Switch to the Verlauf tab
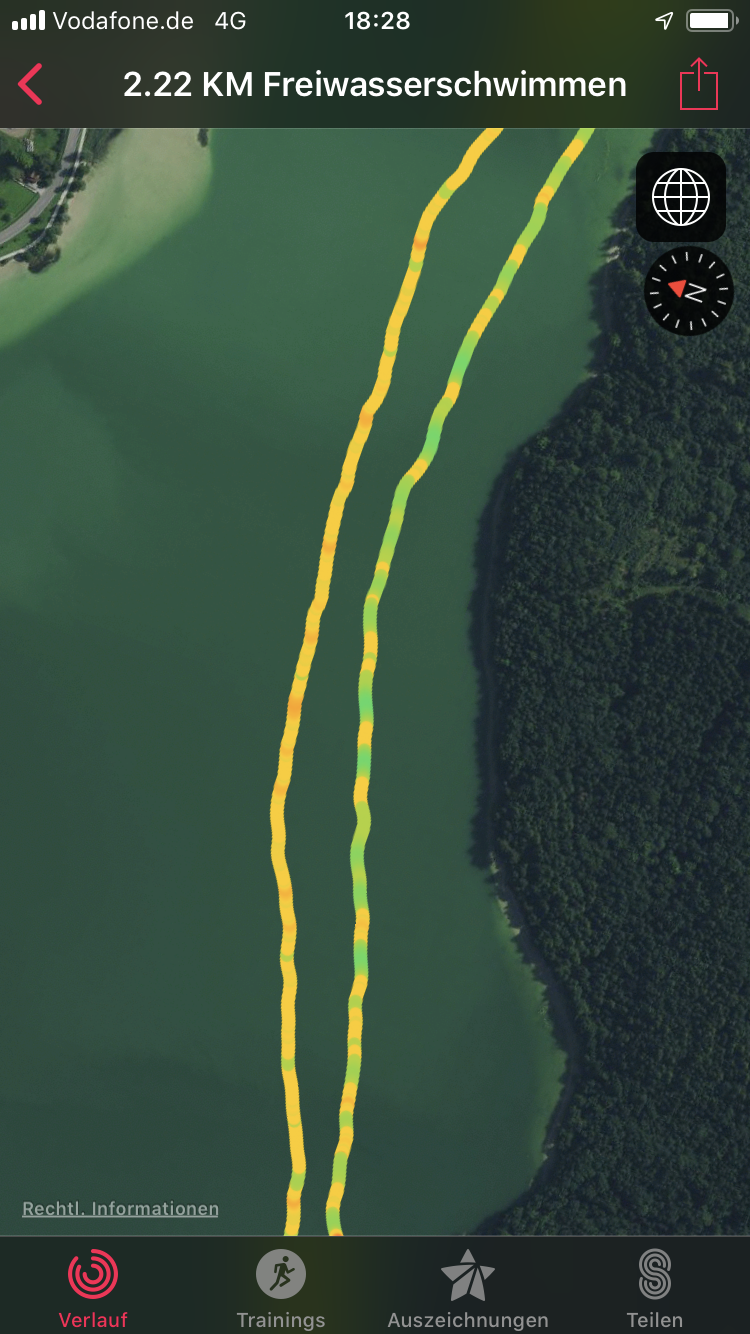Image resolution: width=750 pixels, height=1334 pixels. (x=93, y=1287)
